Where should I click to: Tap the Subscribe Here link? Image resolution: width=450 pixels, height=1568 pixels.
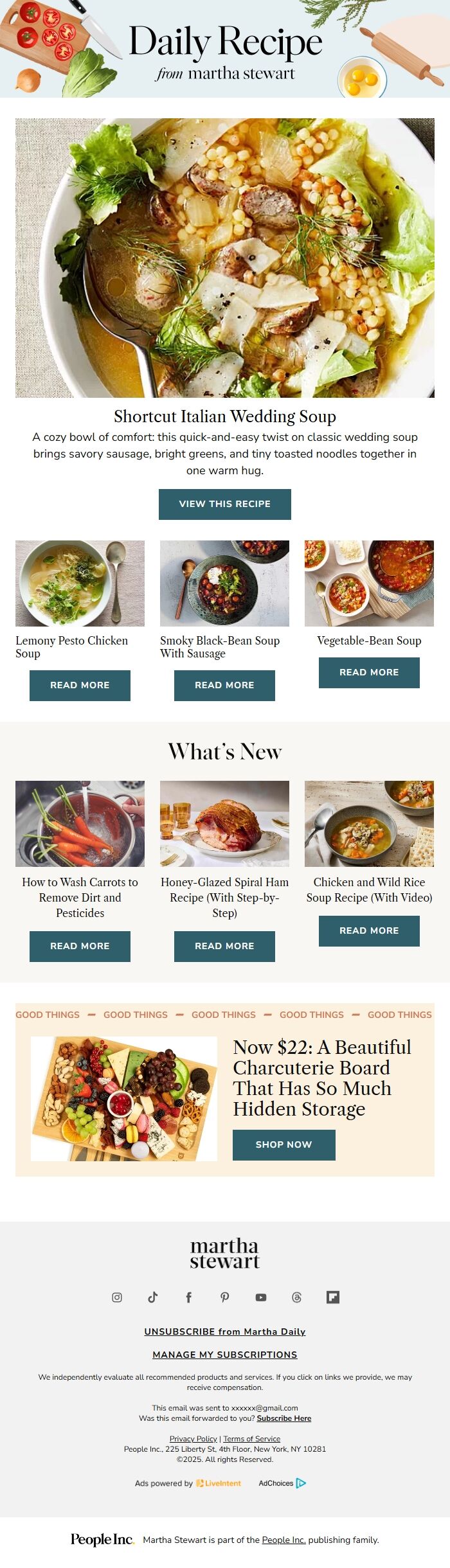click(x=283, y=1418)
